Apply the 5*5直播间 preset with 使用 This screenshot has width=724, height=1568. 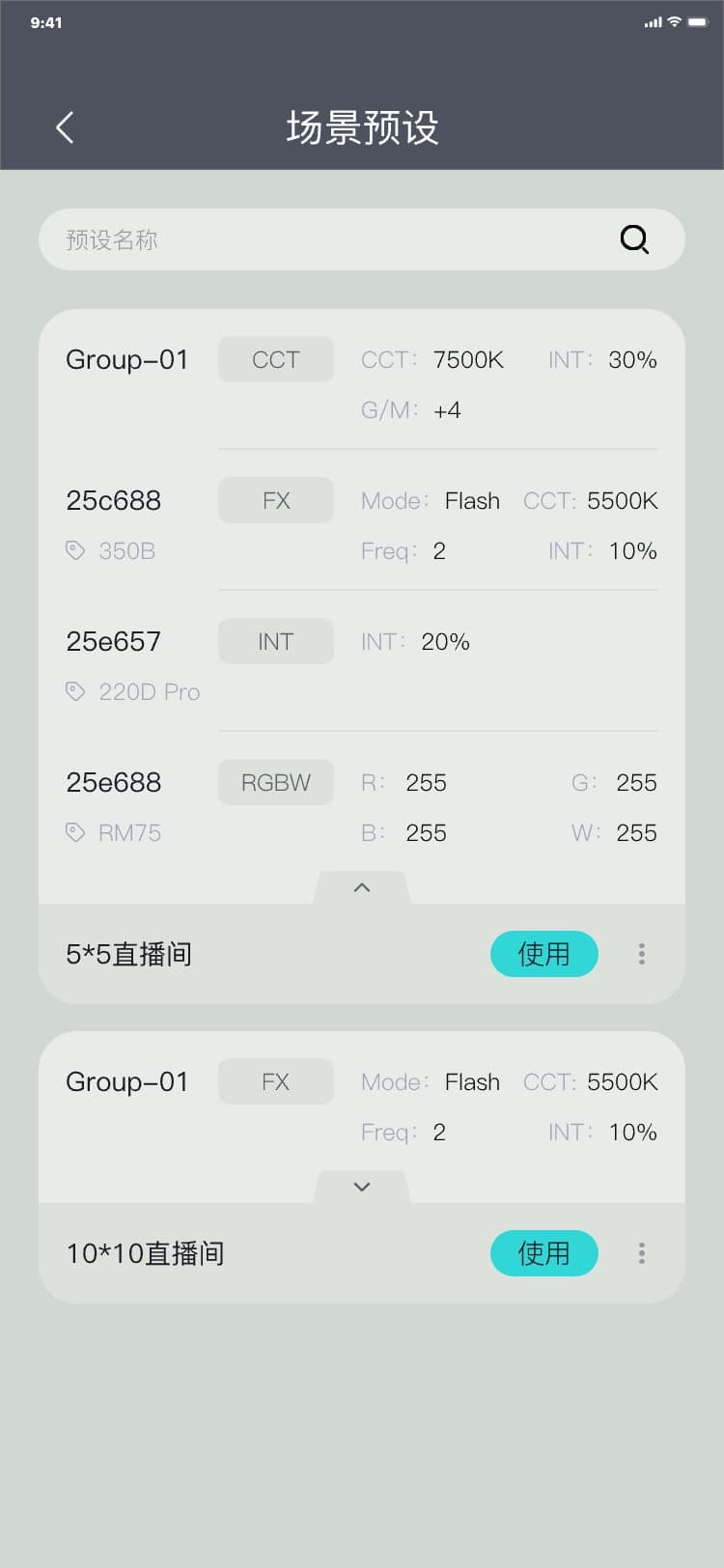tap(543, 954)
